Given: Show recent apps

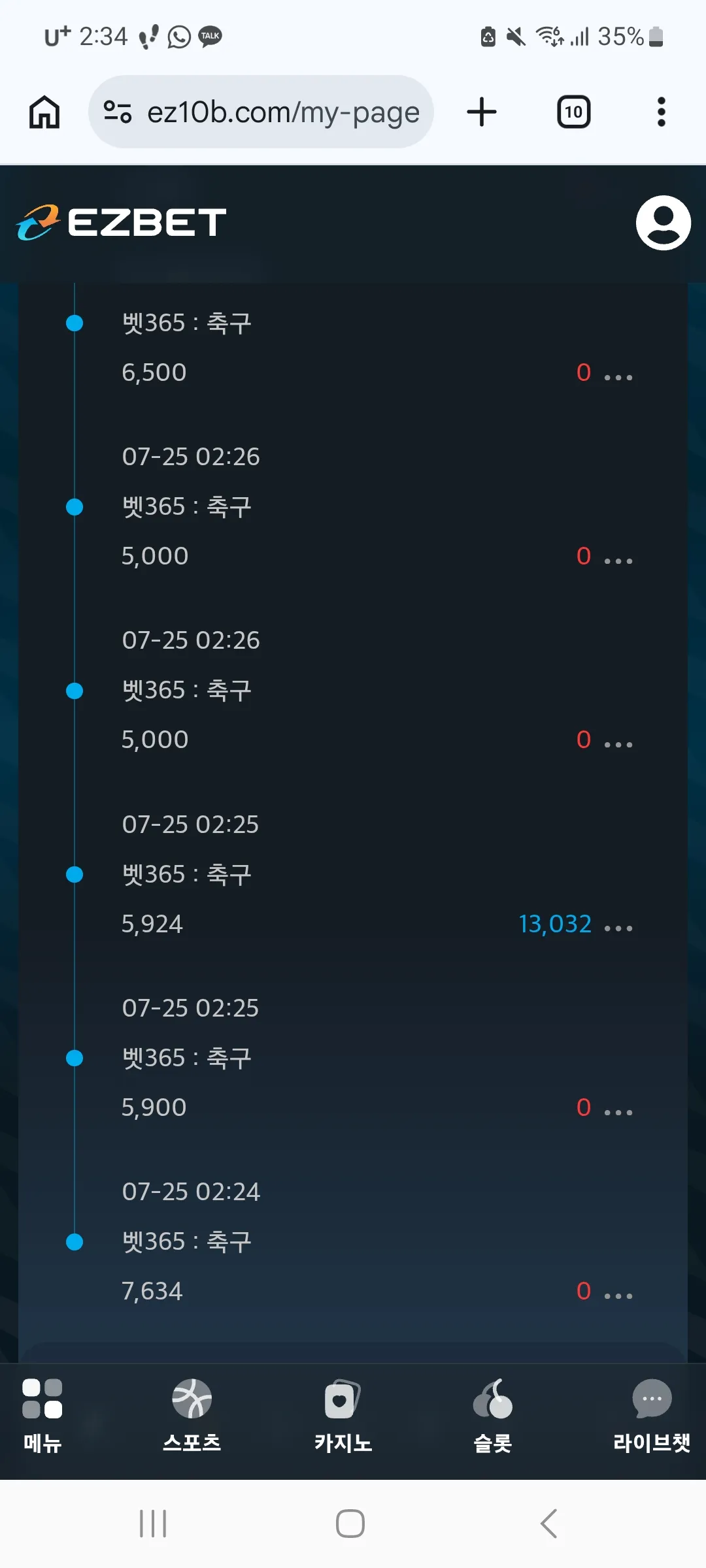Looking at the screenshot, I should point(153,1524).
